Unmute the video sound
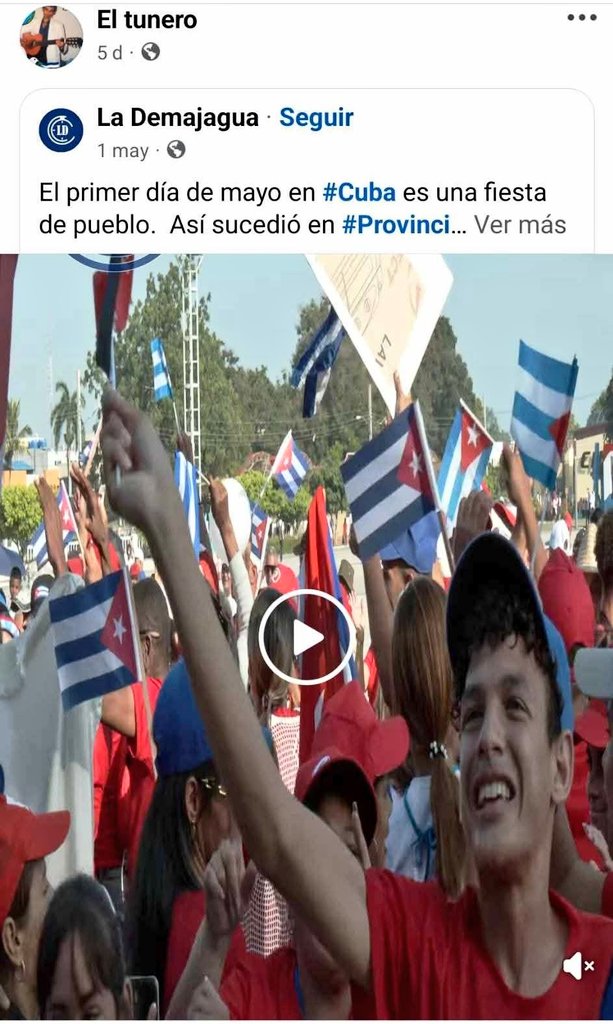Image resolution: width=613 pixels, height=1024 pixels. (x=578, y=965)
